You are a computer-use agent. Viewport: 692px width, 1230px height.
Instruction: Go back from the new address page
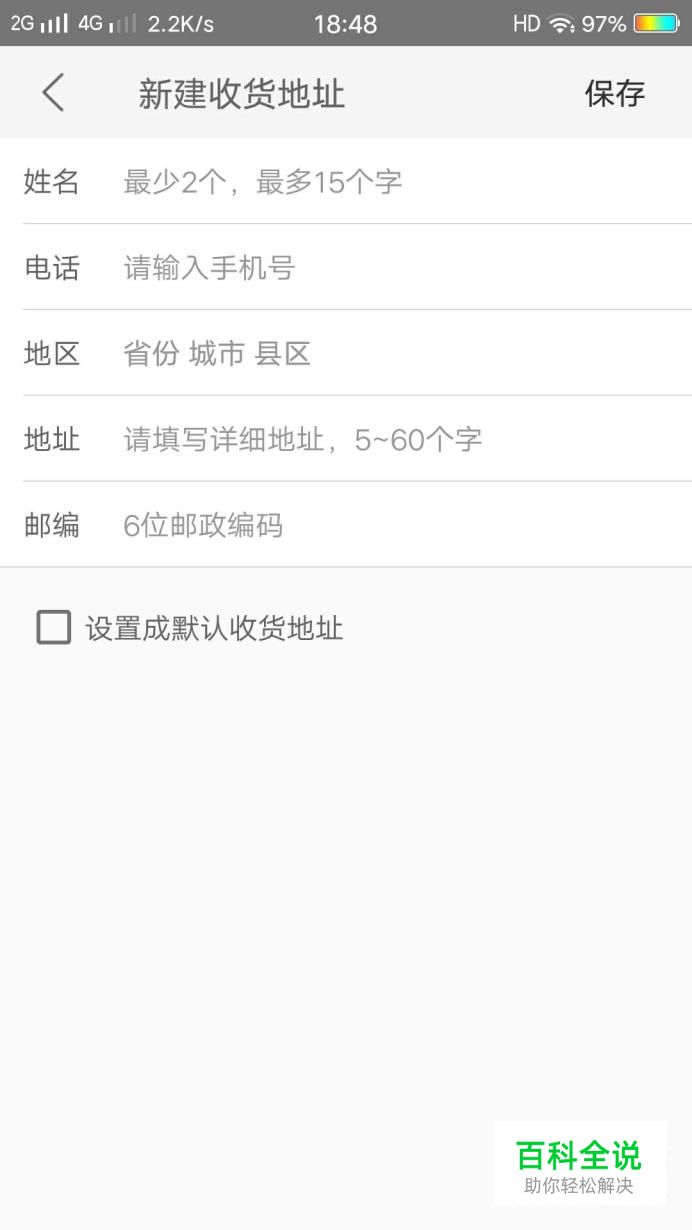coord(53,93)
